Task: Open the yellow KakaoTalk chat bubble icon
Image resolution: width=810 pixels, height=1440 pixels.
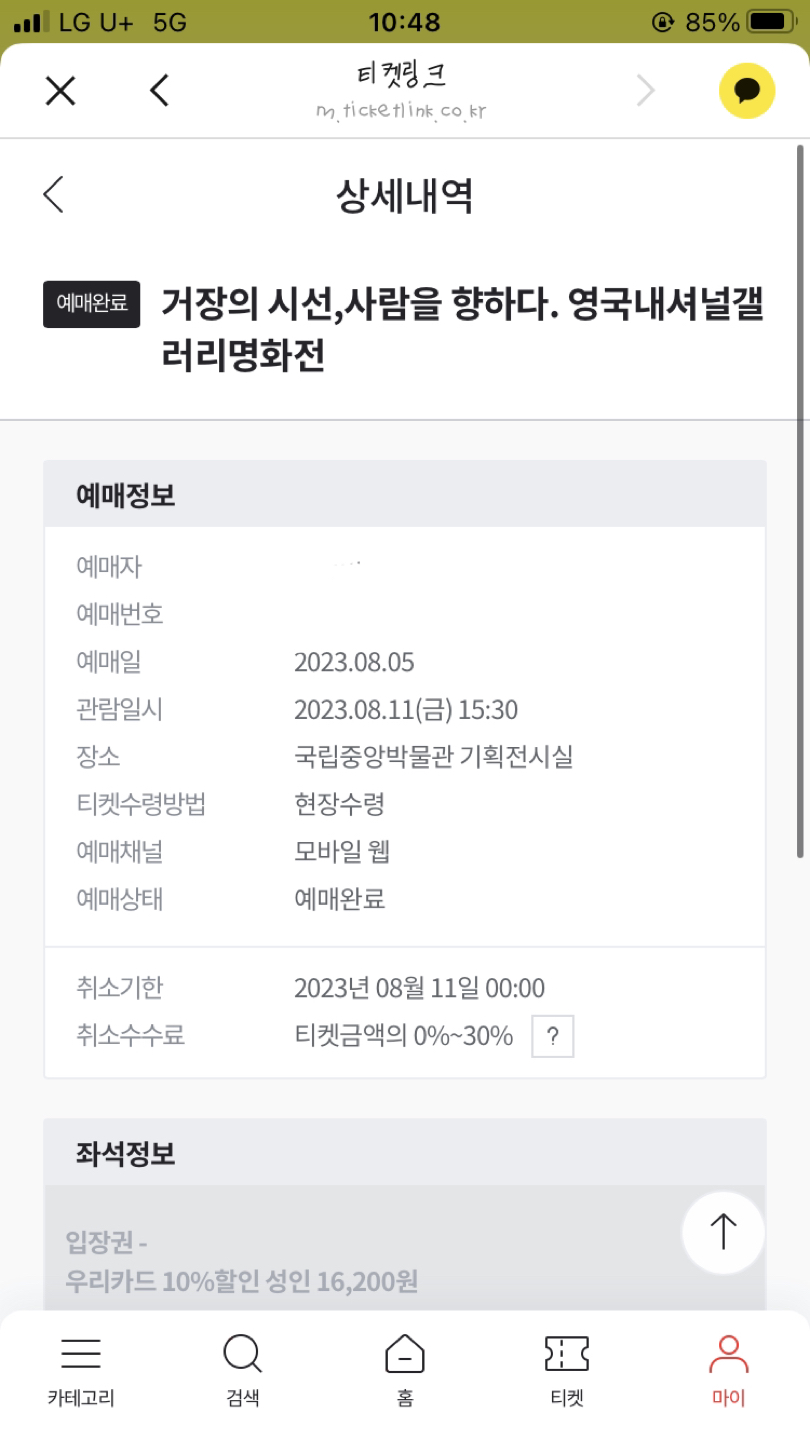Action: (747, 91)
